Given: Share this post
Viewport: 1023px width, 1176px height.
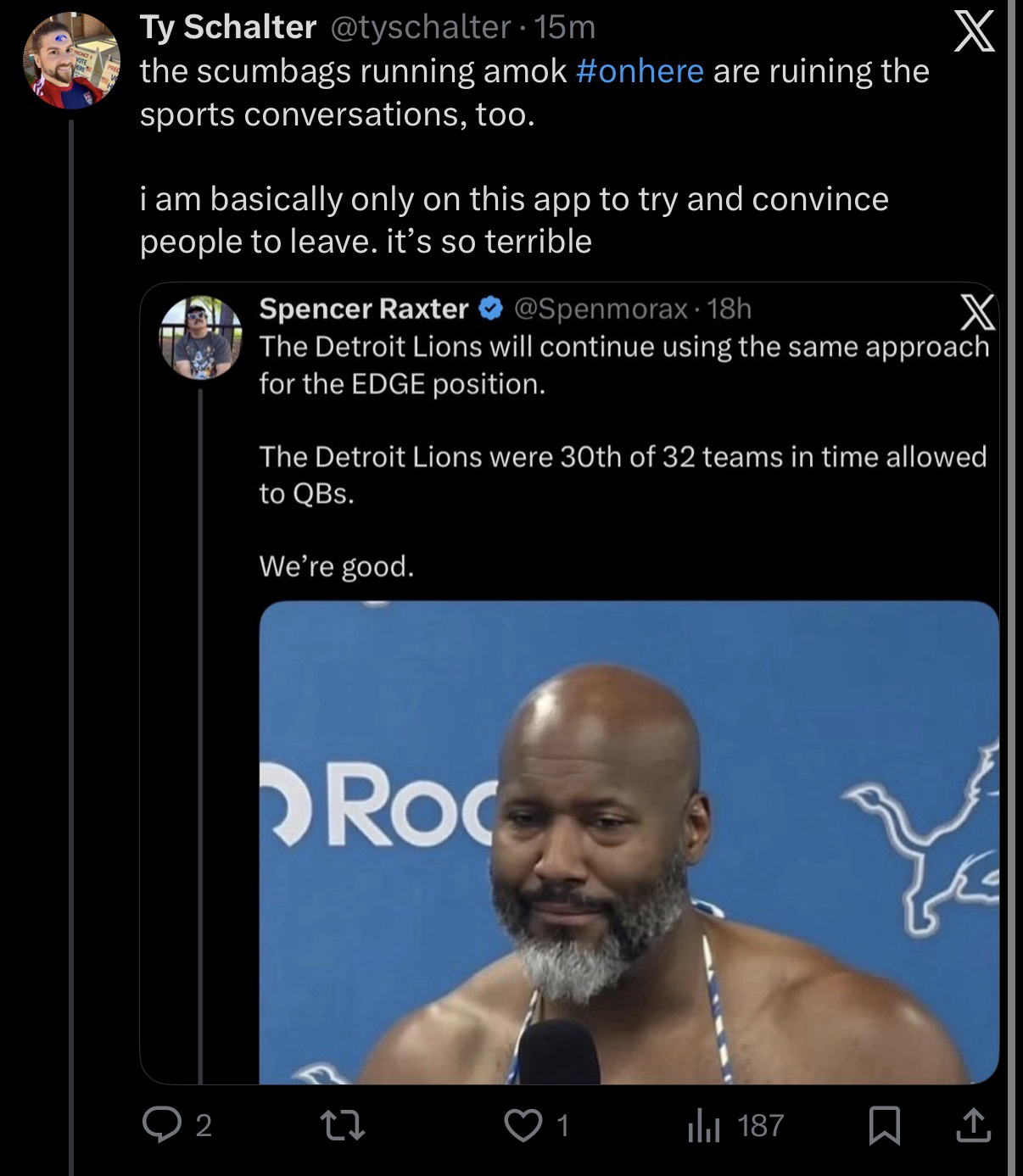Looking at the screenshot, I should (x=973, y=1125).
